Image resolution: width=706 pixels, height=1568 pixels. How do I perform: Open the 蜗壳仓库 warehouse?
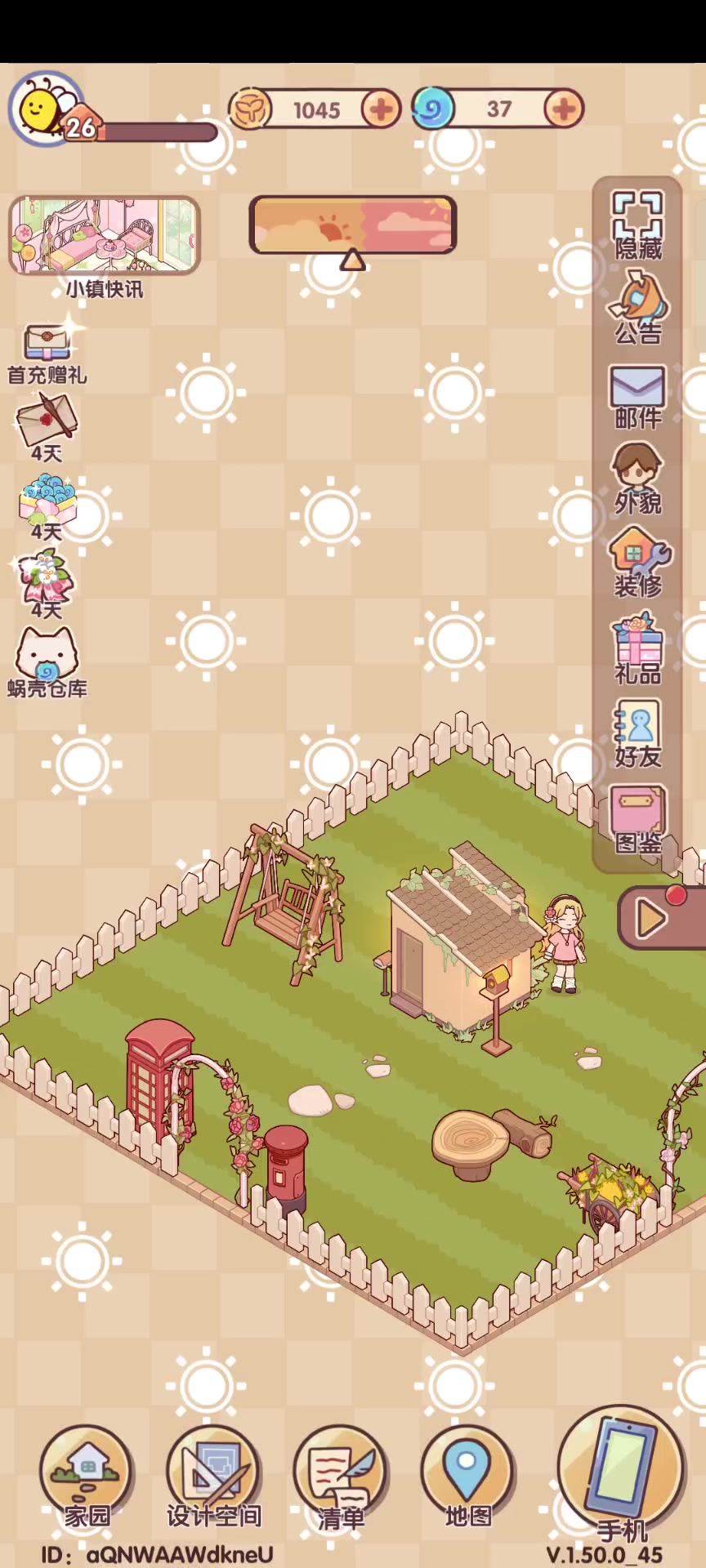[x=47, y=661]
